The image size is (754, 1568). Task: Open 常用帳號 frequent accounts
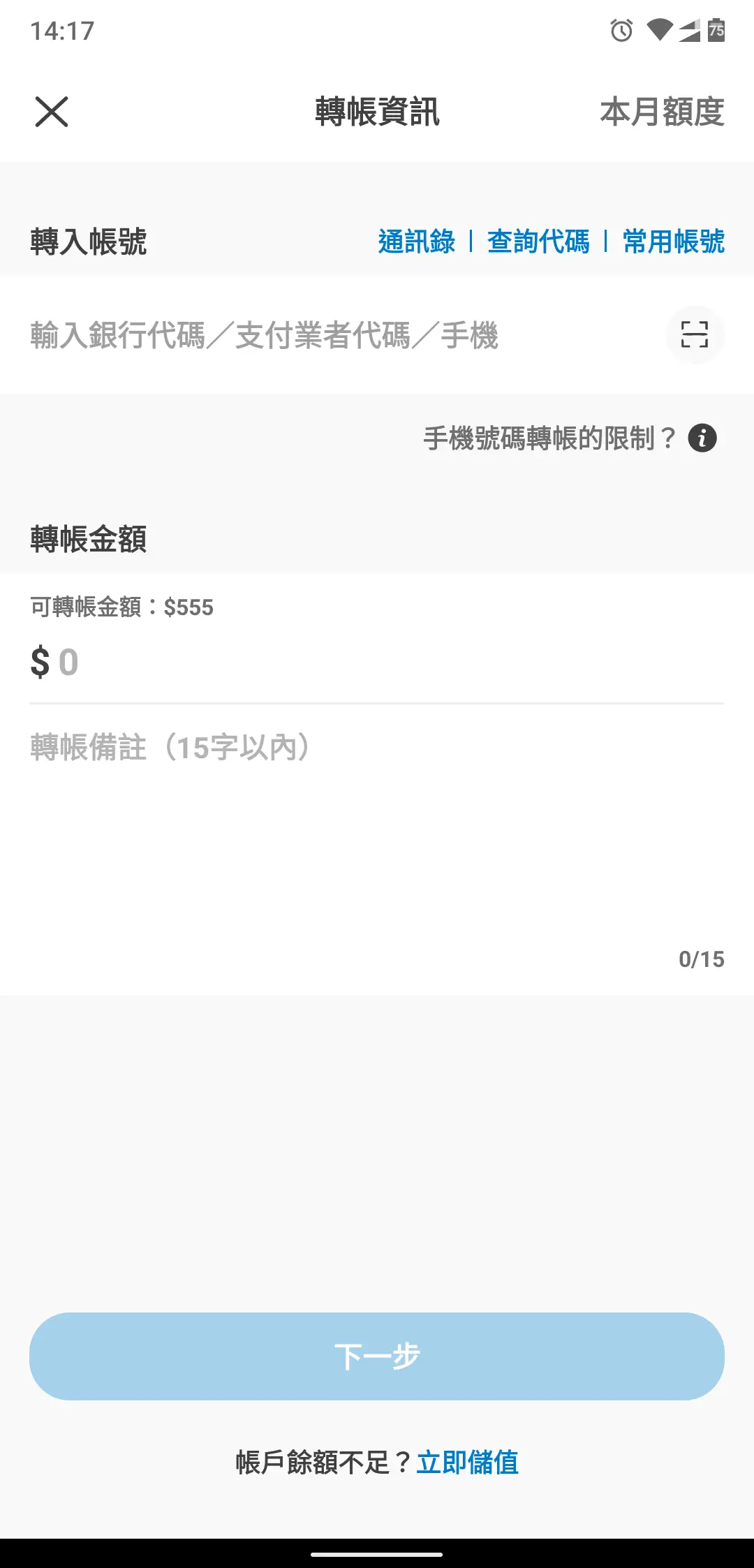[x=673, y=242]
